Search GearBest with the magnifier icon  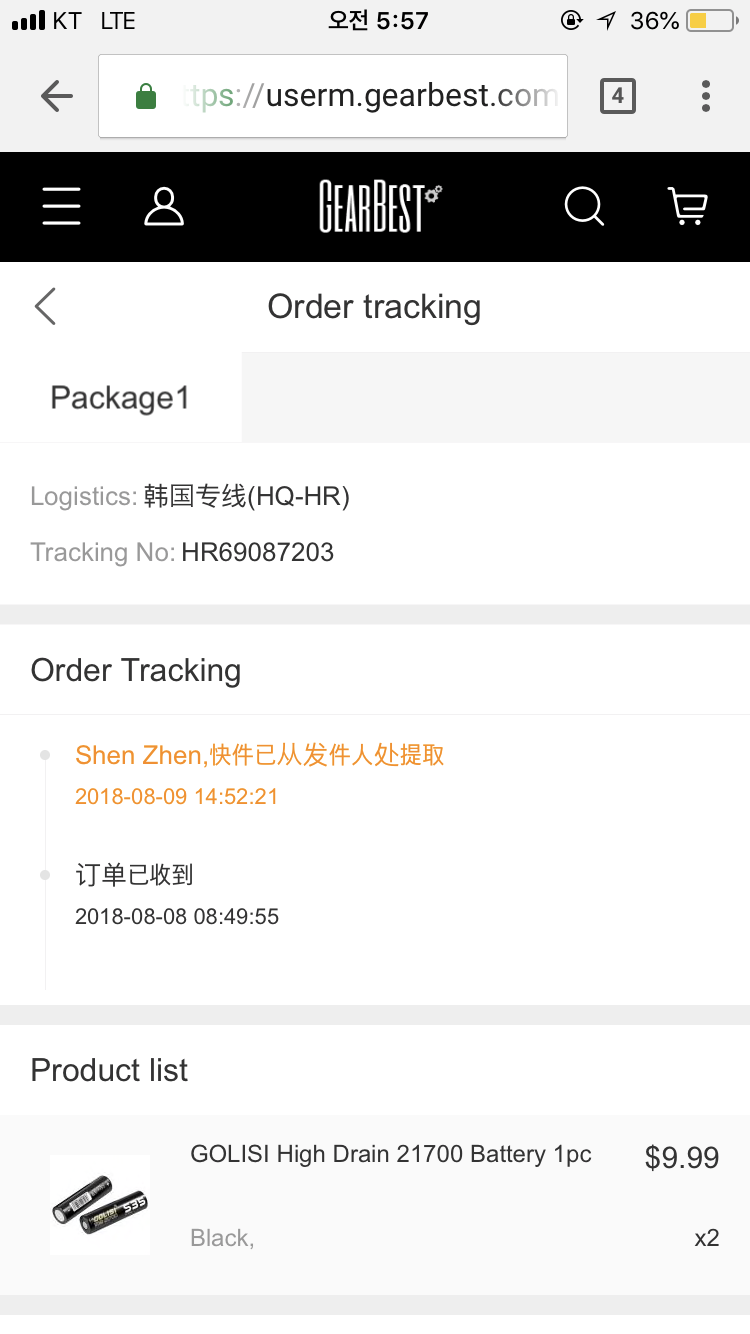[x=584, y=207]
